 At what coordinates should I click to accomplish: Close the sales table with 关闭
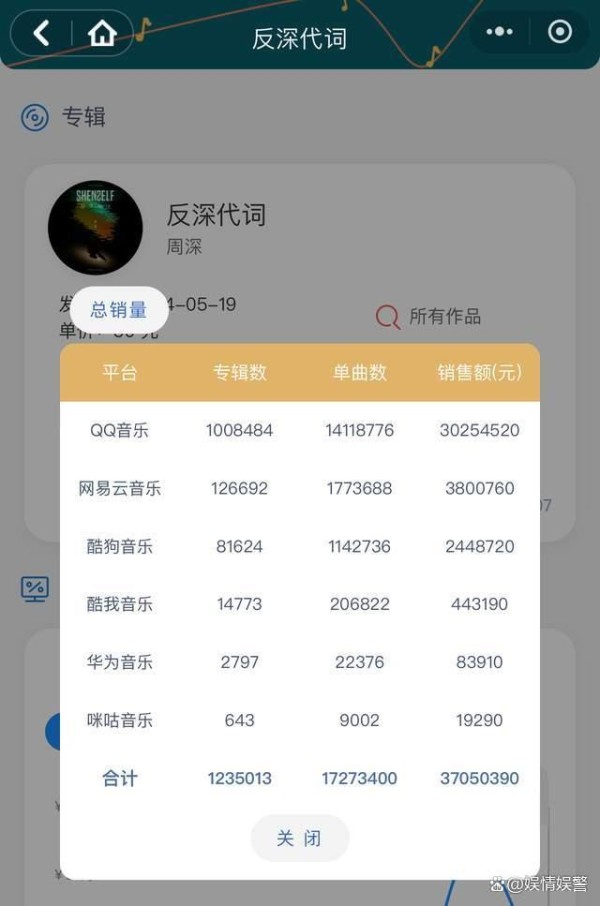click(299, 838)
